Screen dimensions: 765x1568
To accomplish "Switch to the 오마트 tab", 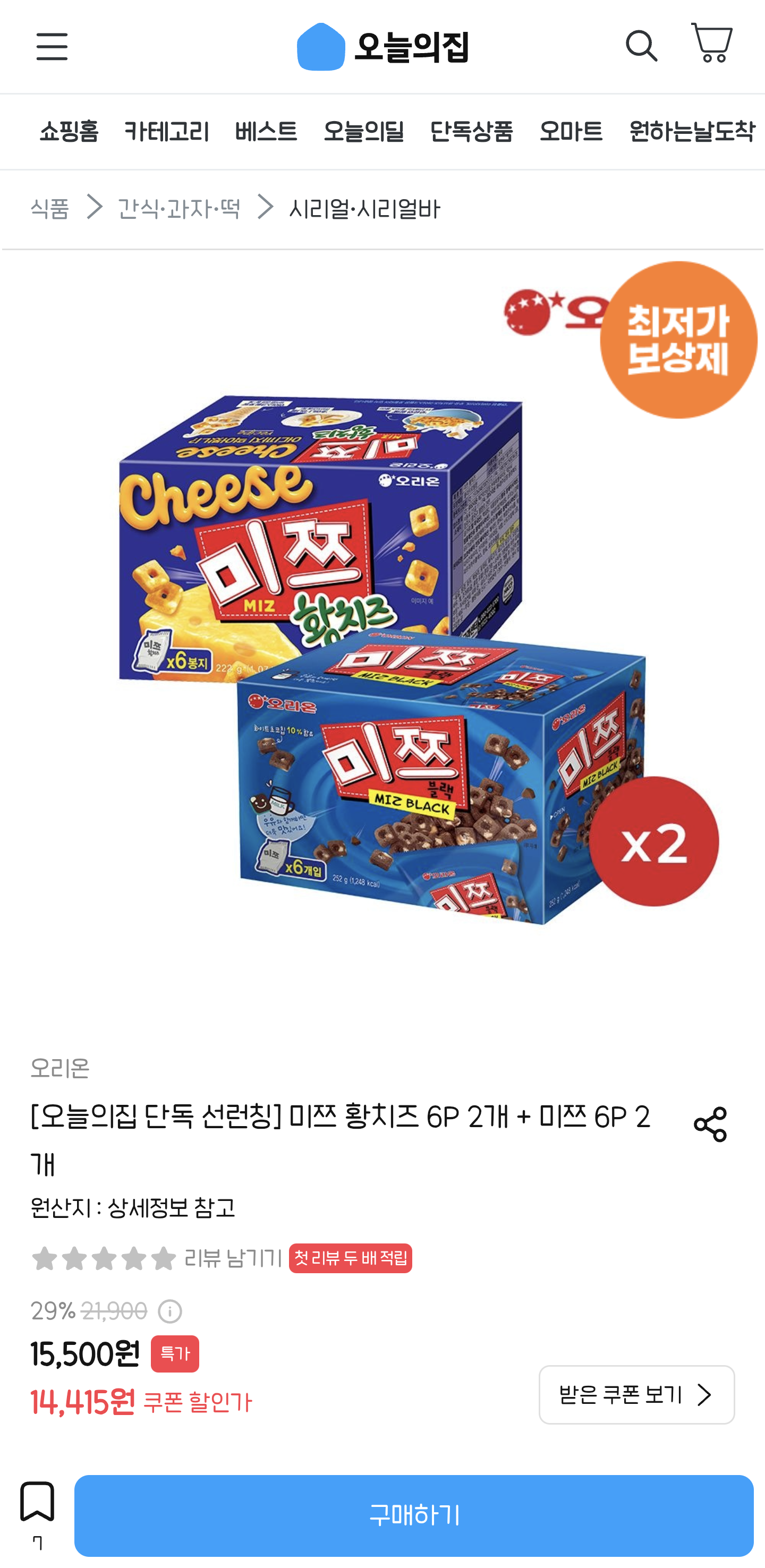I will tap(571, 132).
